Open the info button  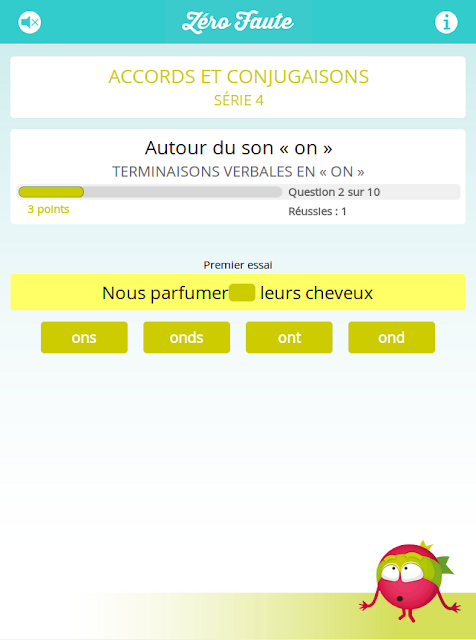point(446,22)
